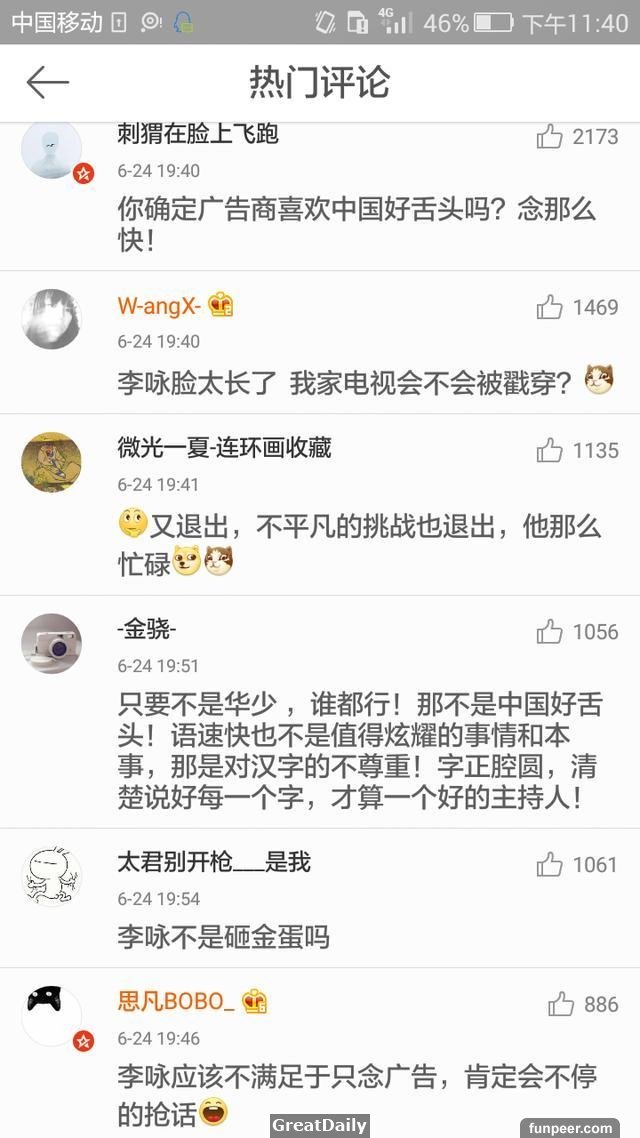Screen dimensions: 640x1138
Task: View 微光一夏-连环画收藏's profile via username
Action: [x=224, y=447]
